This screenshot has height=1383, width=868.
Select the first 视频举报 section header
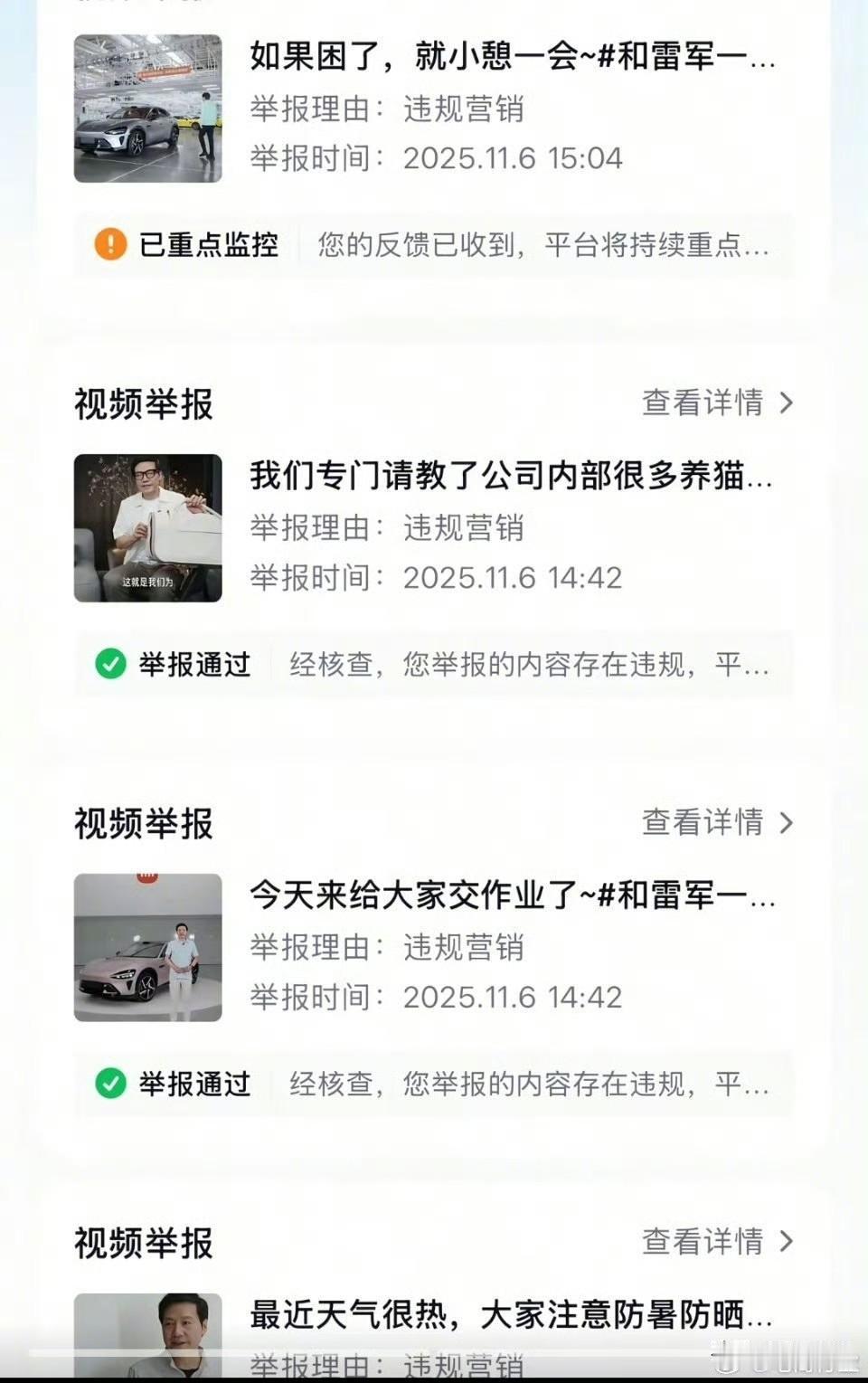point(142,404)
